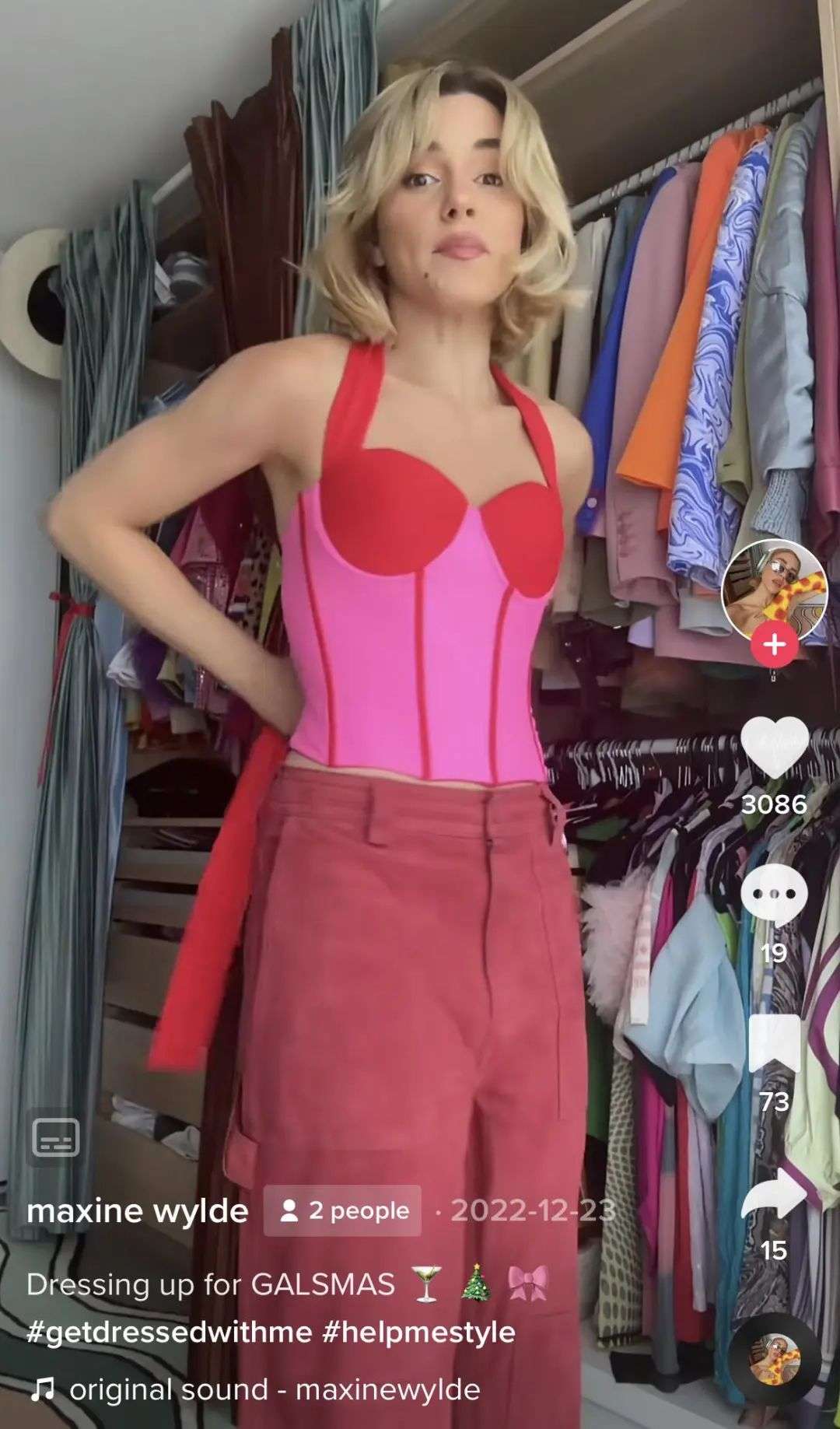Open original sound - maxinewylde
The height and width of the screenshot is (1429, 840).
tap(274, 1389)
